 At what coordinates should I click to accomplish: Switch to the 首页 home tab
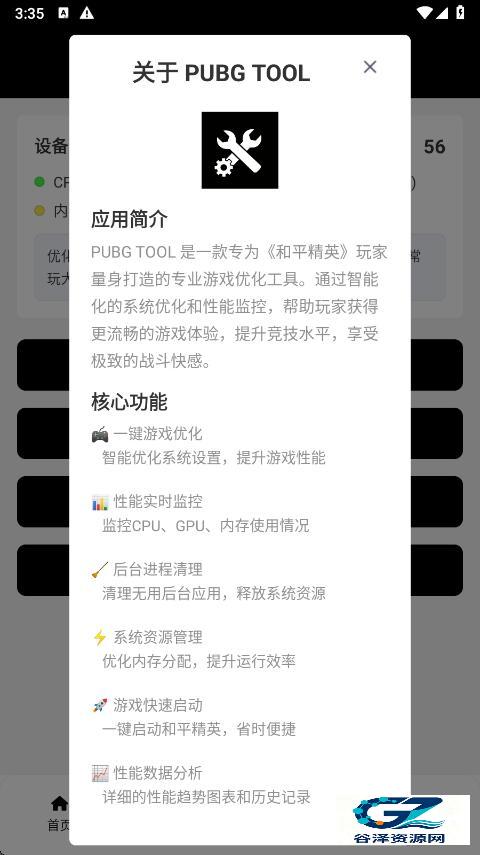[x=58, y=813]
